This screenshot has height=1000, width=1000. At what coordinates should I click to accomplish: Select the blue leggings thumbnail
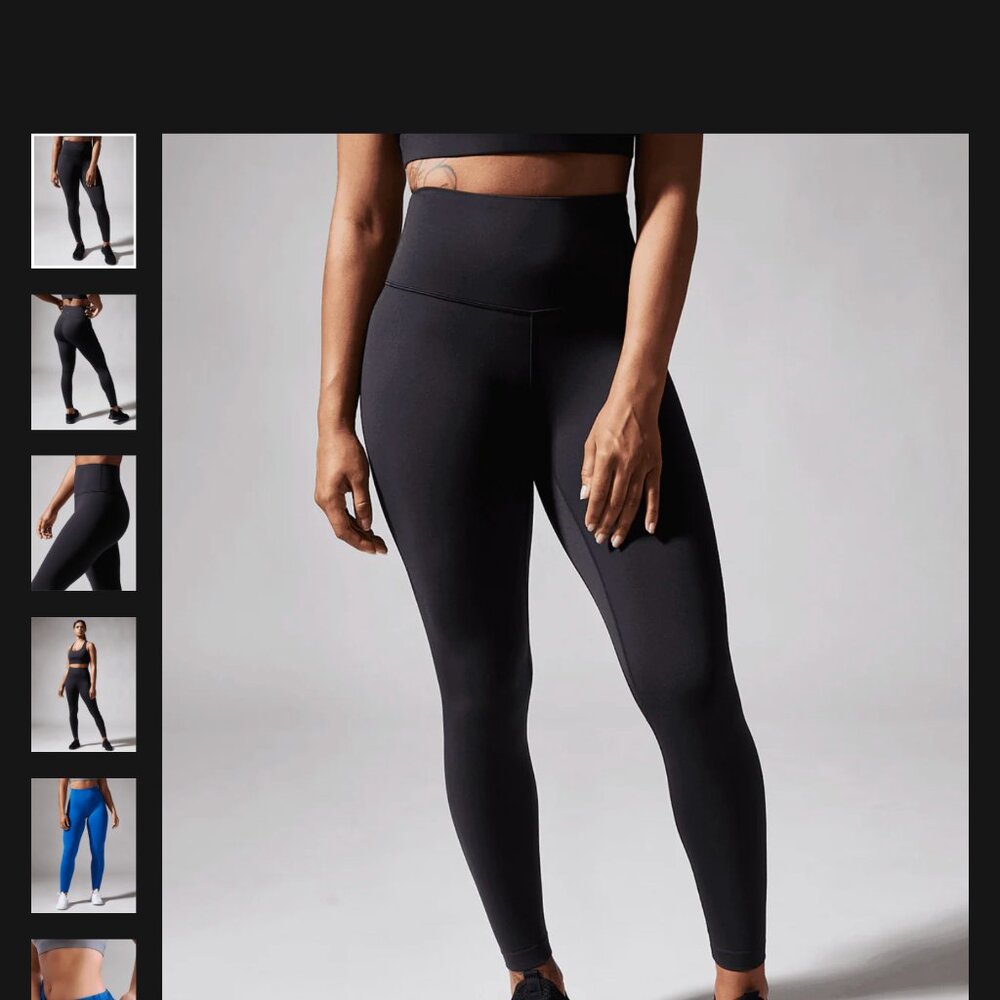pos(83,845)
